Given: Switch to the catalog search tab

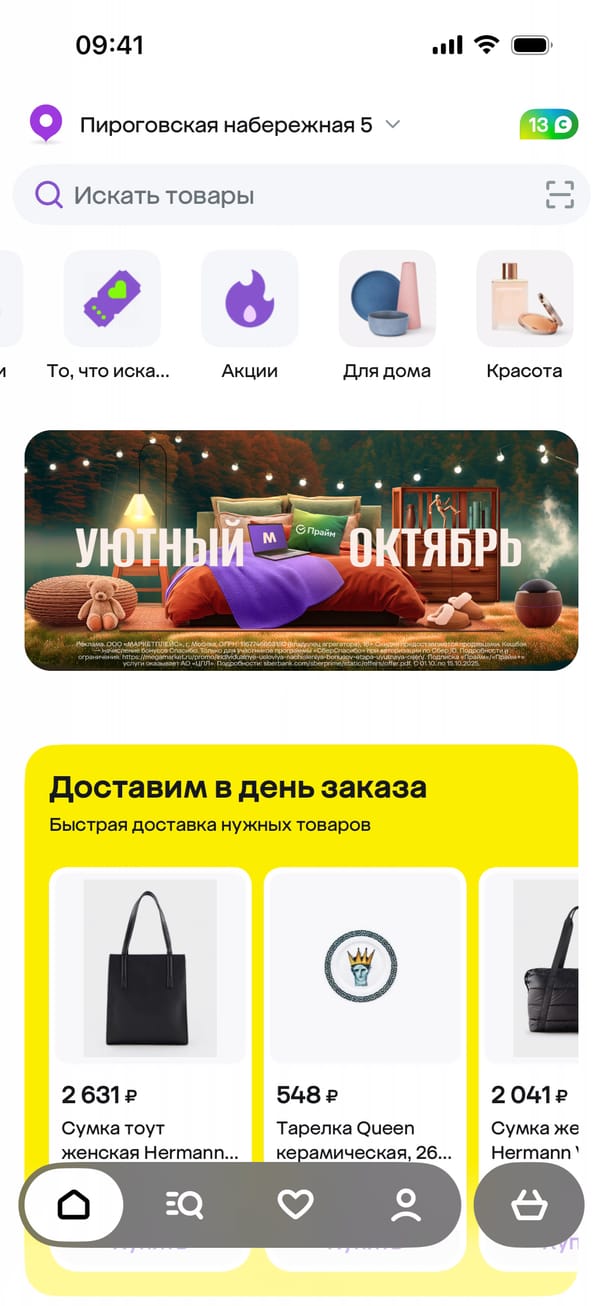Looking at the screenshot, I should click(x=184, y=1205).
